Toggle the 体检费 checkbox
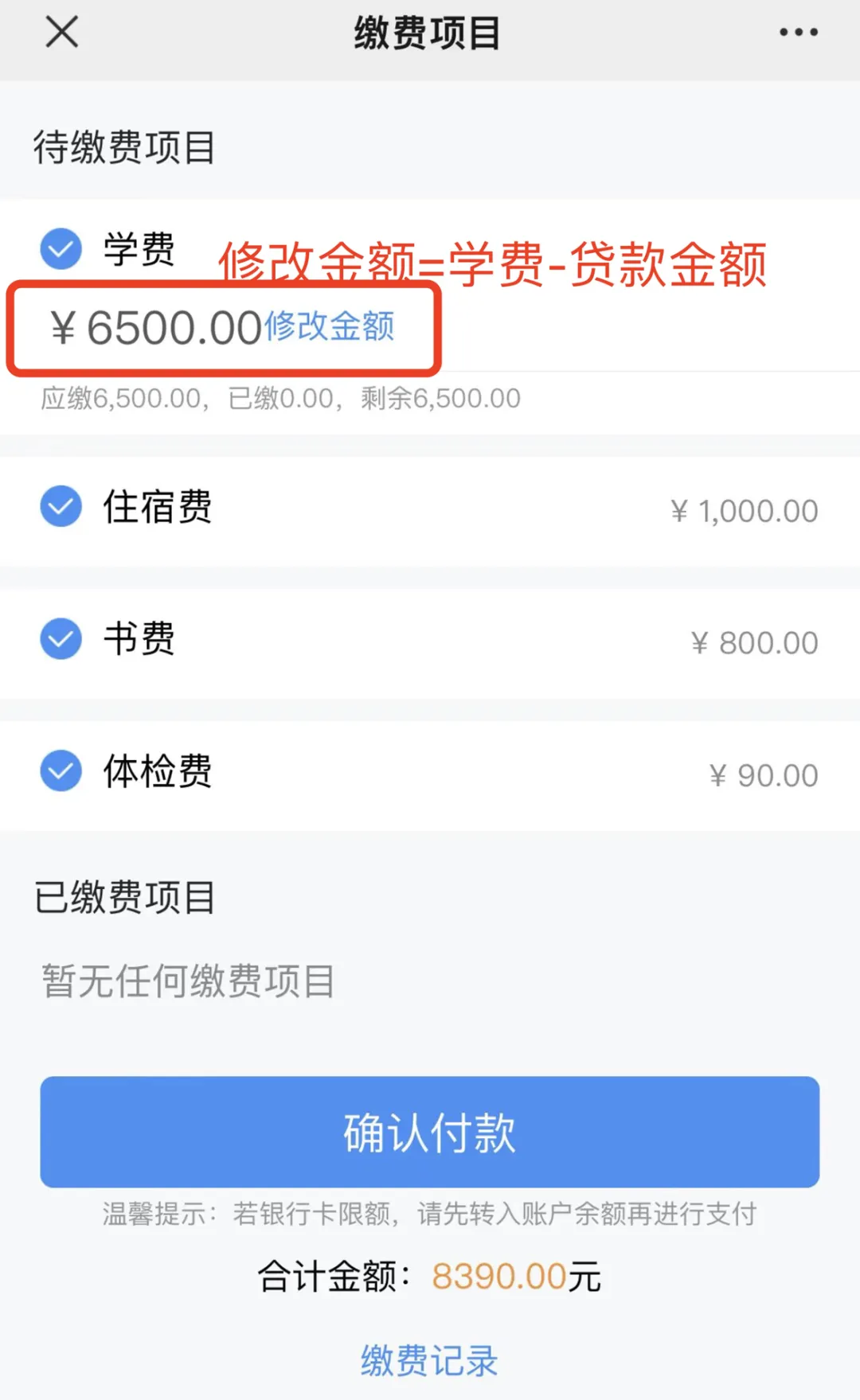The image size is (860, 1400). pyautogui.click(x=61, y=770)
